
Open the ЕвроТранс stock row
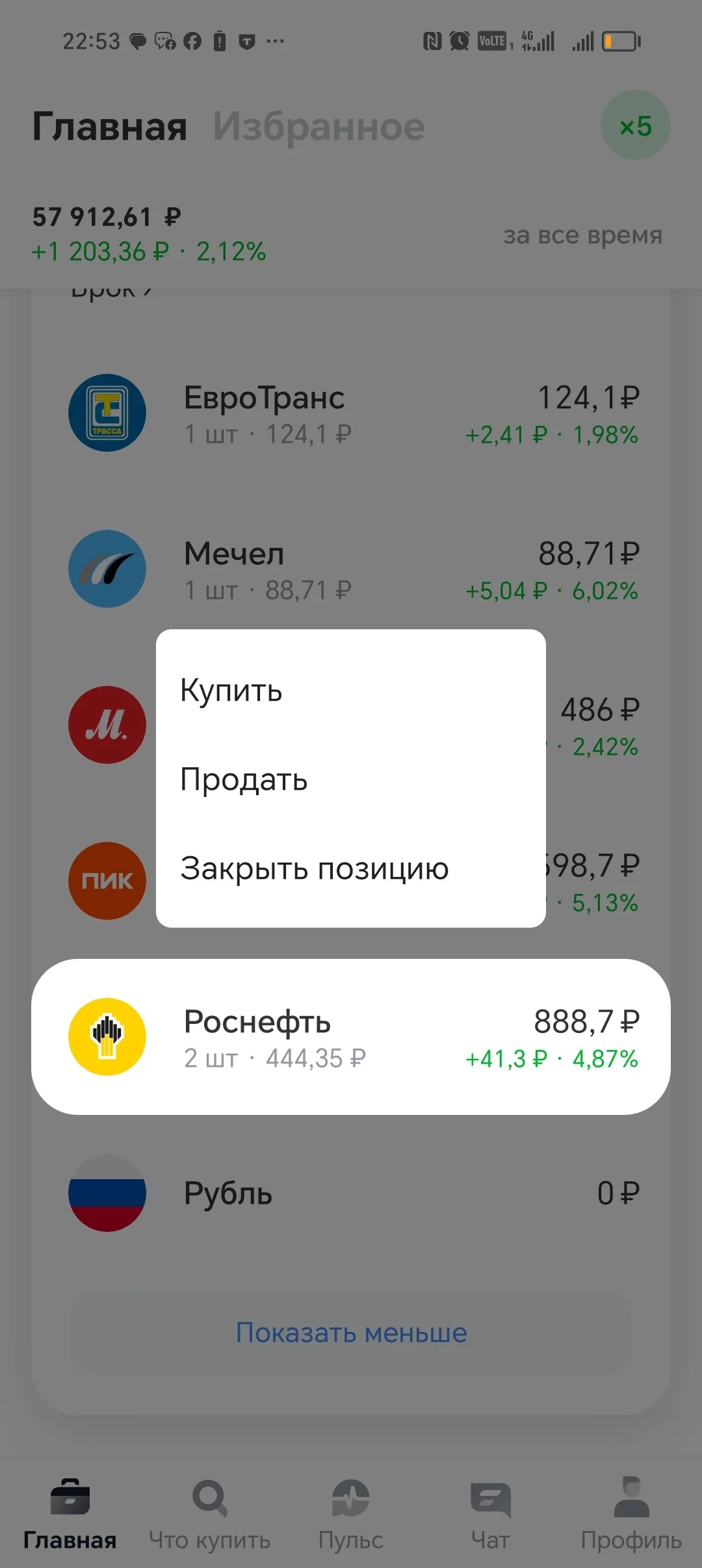(351, 413)
